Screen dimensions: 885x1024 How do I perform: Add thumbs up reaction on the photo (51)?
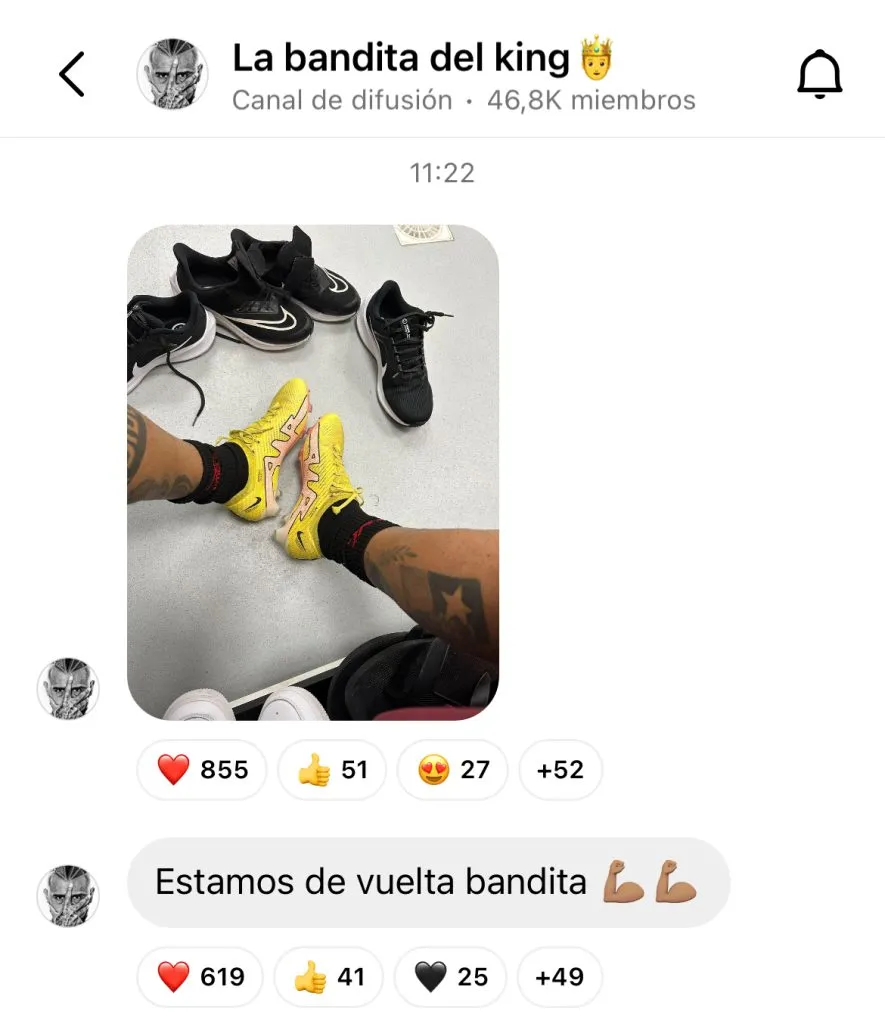(332, 770)
